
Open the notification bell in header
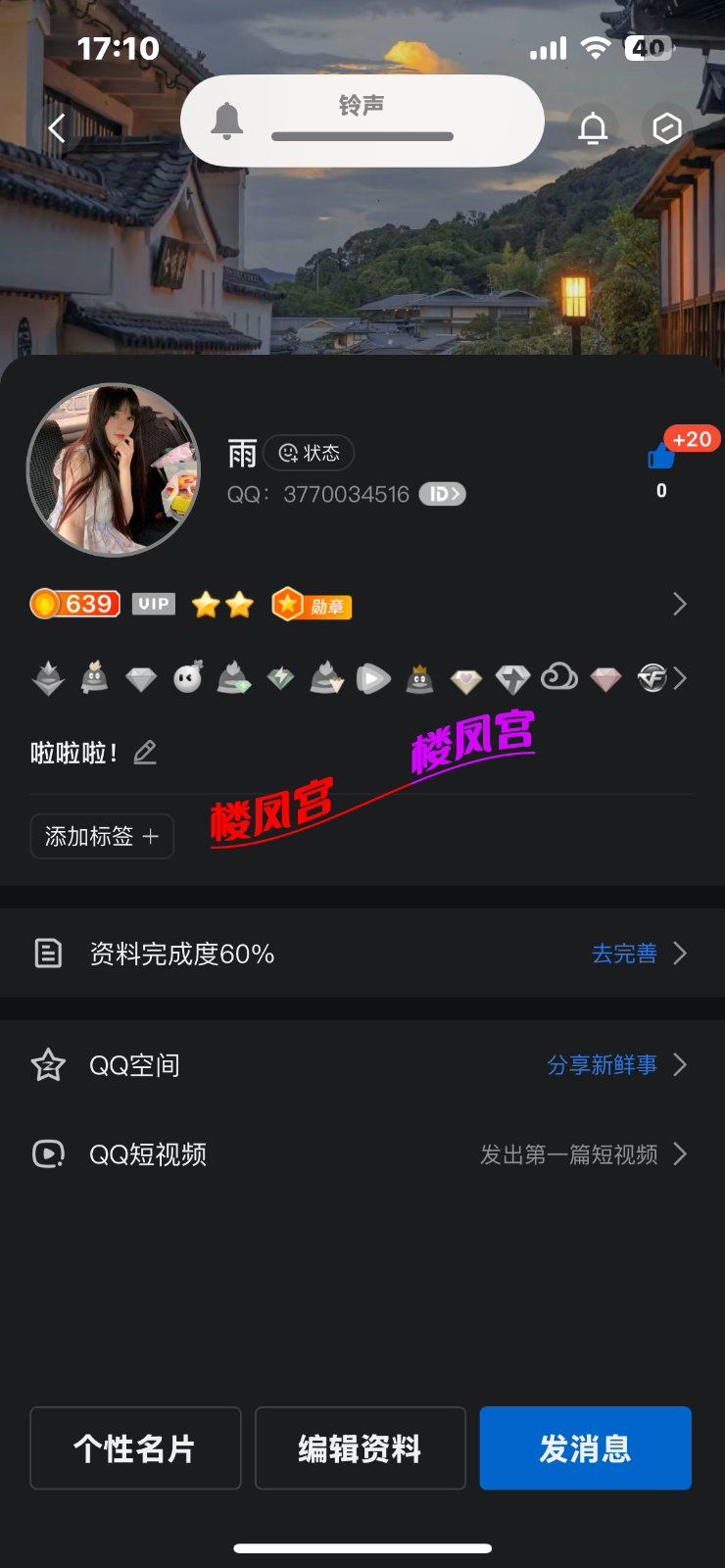pos(593,127)
